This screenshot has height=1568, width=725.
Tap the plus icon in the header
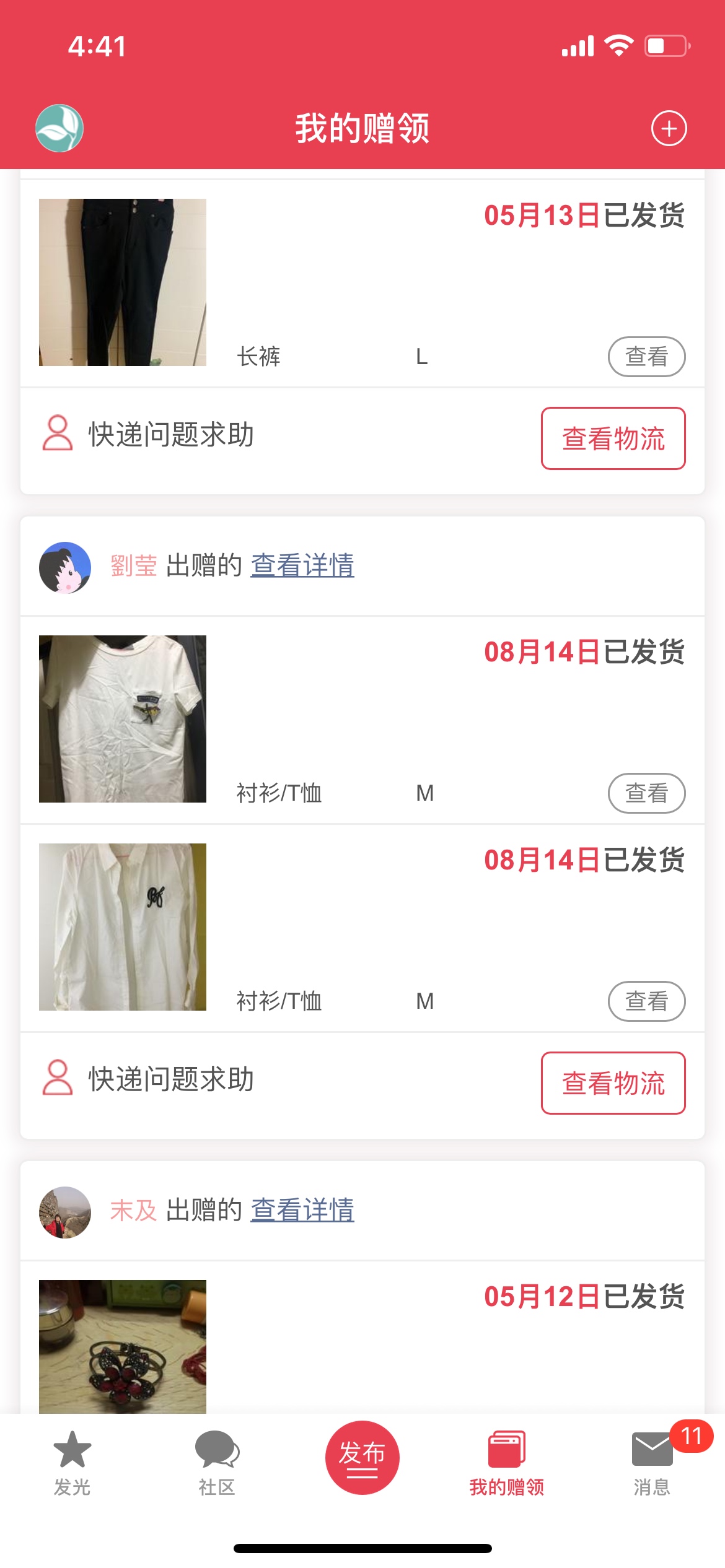(669, 129)
